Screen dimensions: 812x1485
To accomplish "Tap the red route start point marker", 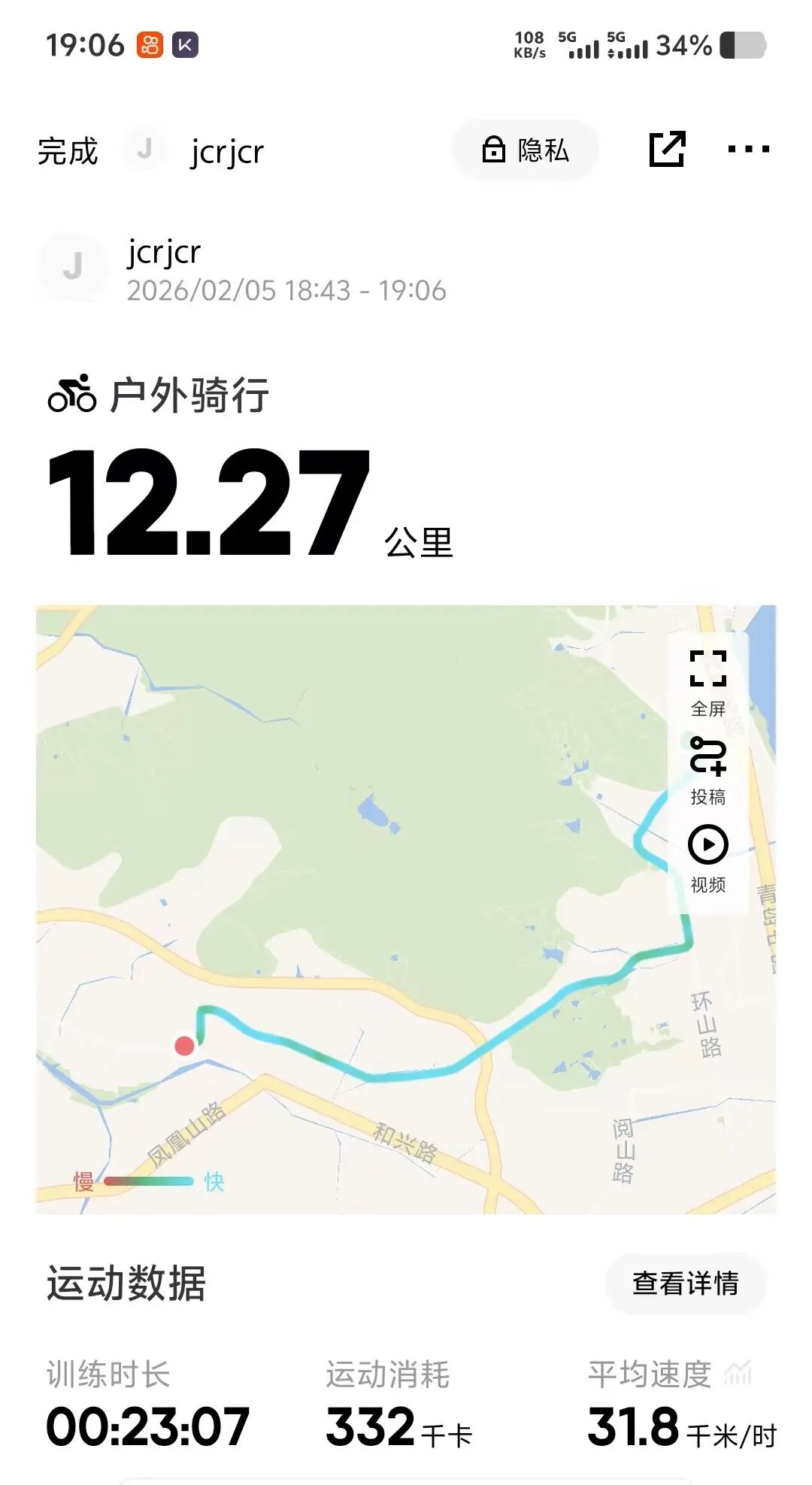I will (183, 1045).
